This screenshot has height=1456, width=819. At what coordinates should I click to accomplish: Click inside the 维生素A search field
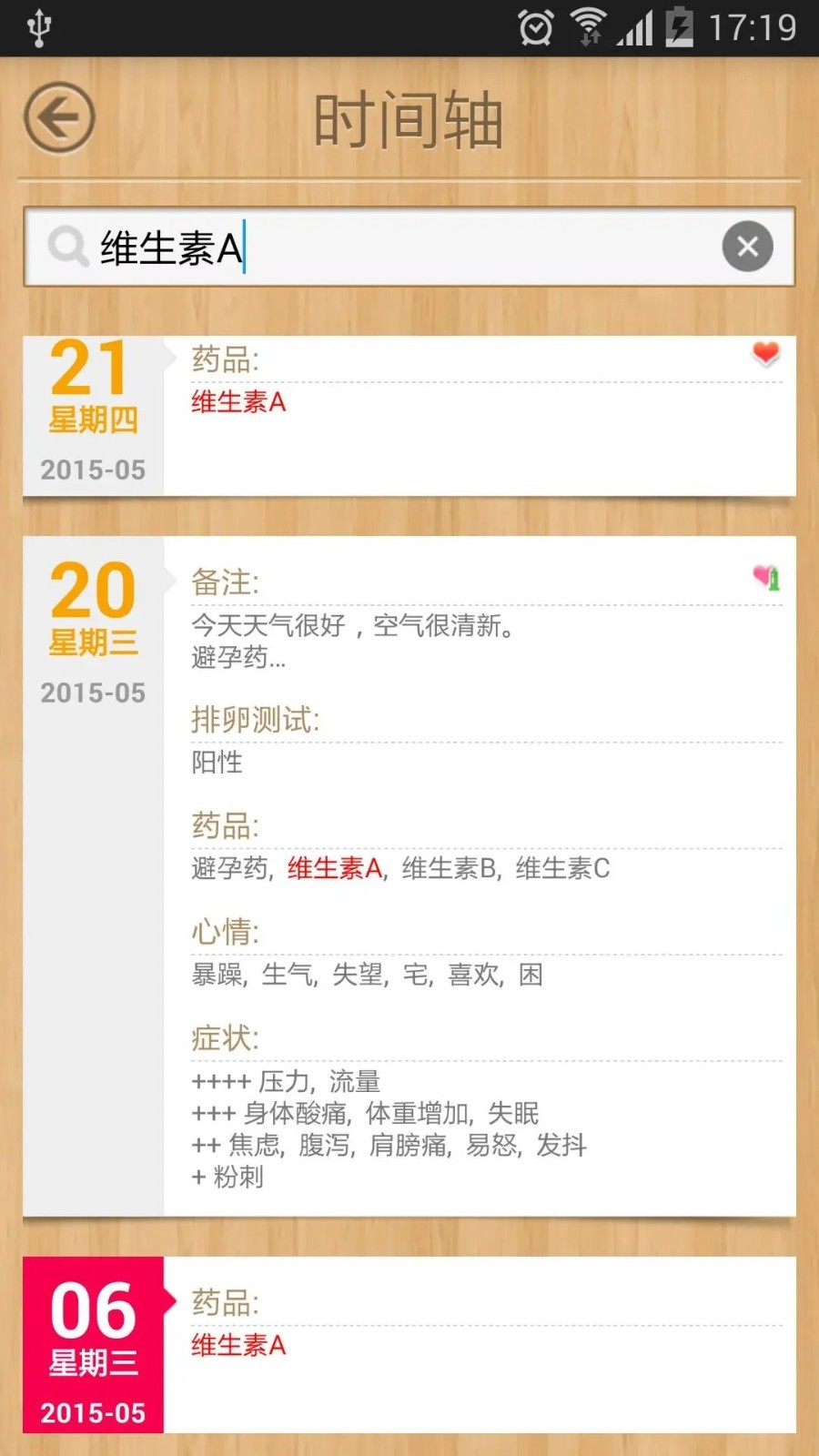pos(364,247)
